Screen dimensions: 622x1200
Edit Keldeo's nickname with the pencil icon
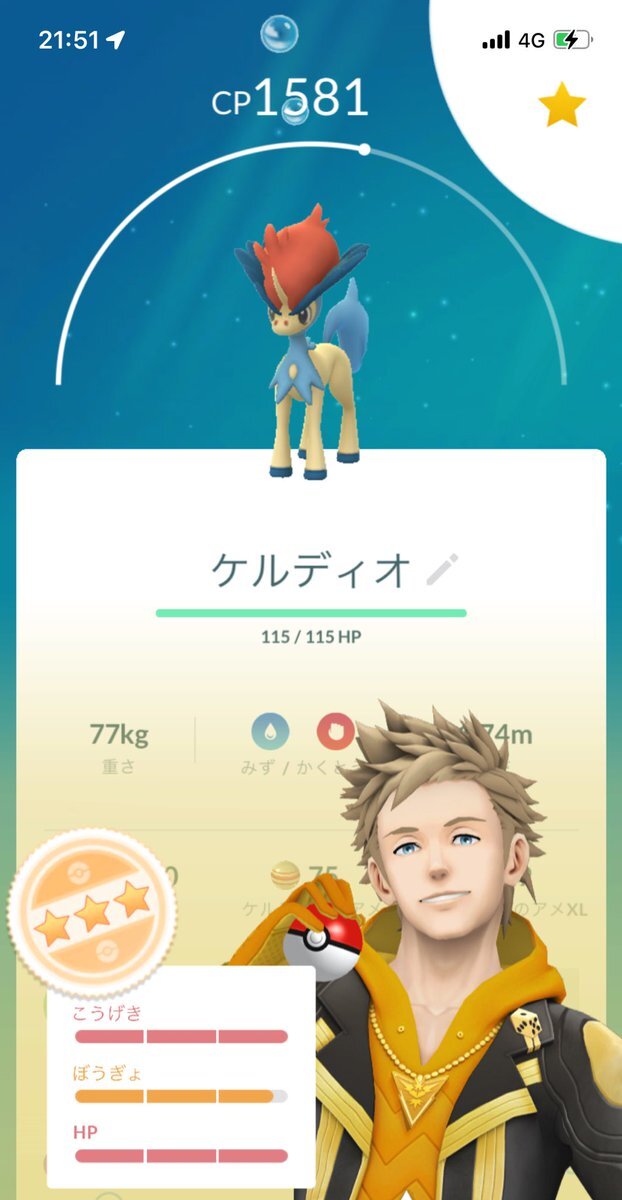pyautogui.click(x=441, y=570)
